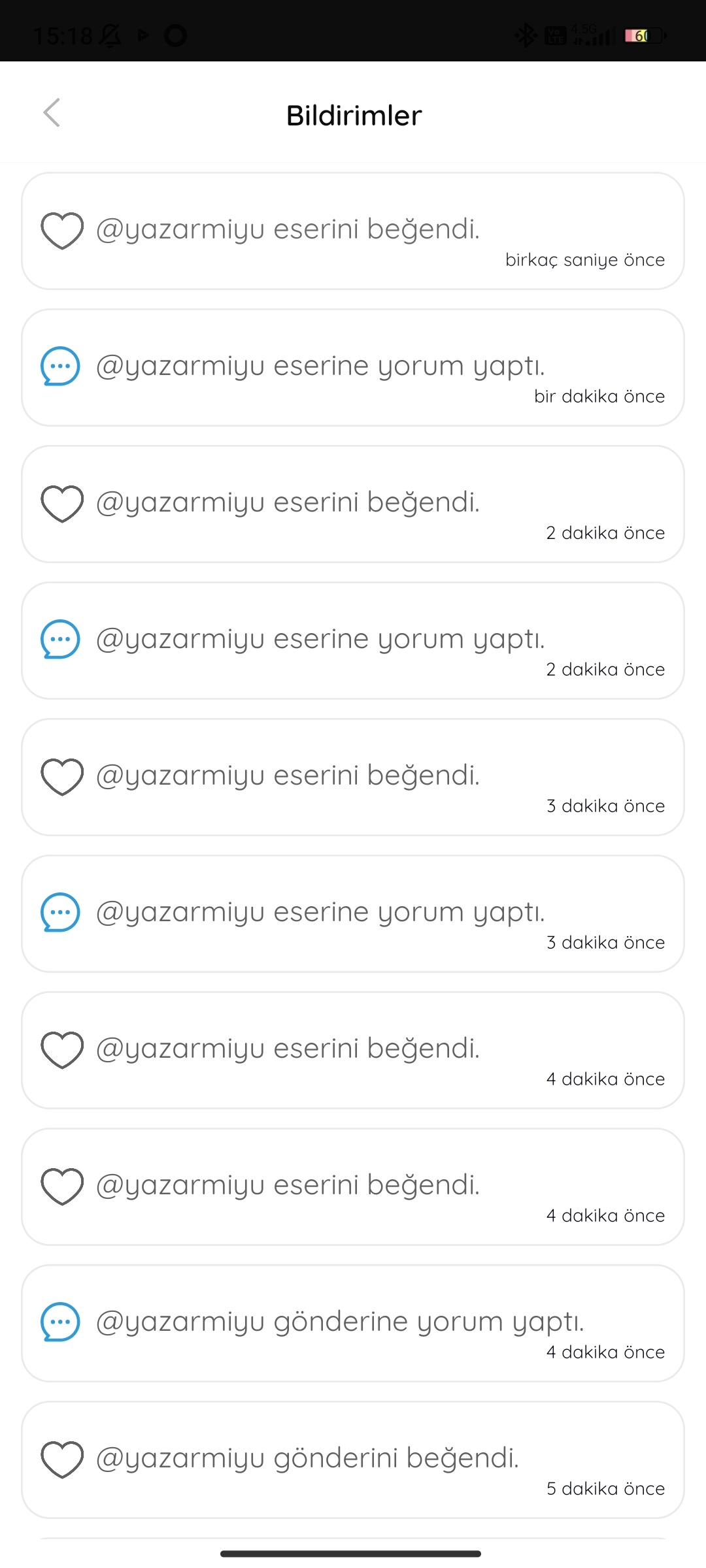This screenshot has height=1568, width=706.
Task: Open the gönderini beğendi notification from 5 dakika önce
Action: coord(353,1460)
